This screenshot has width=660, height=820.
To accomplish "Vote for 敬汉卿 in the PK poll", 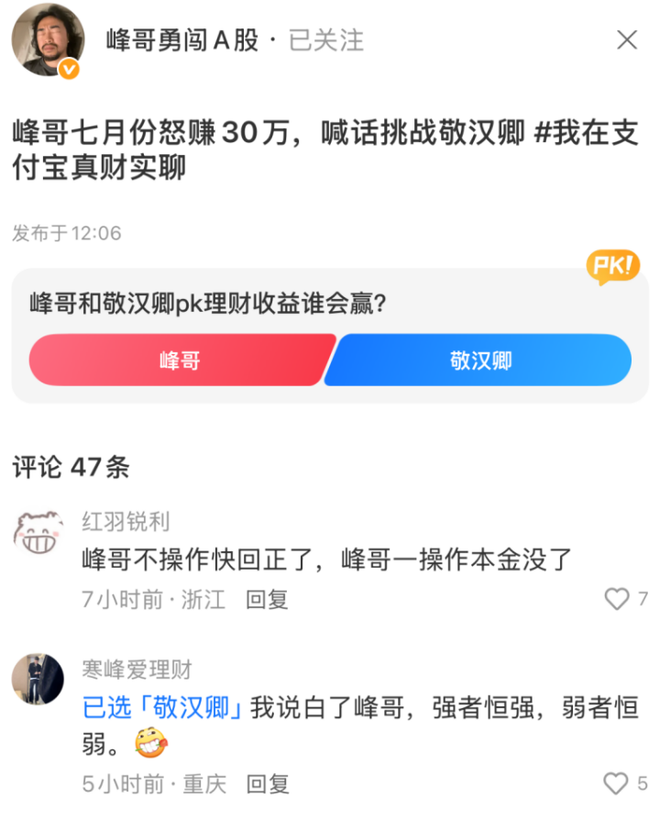I will pos(481,360).
